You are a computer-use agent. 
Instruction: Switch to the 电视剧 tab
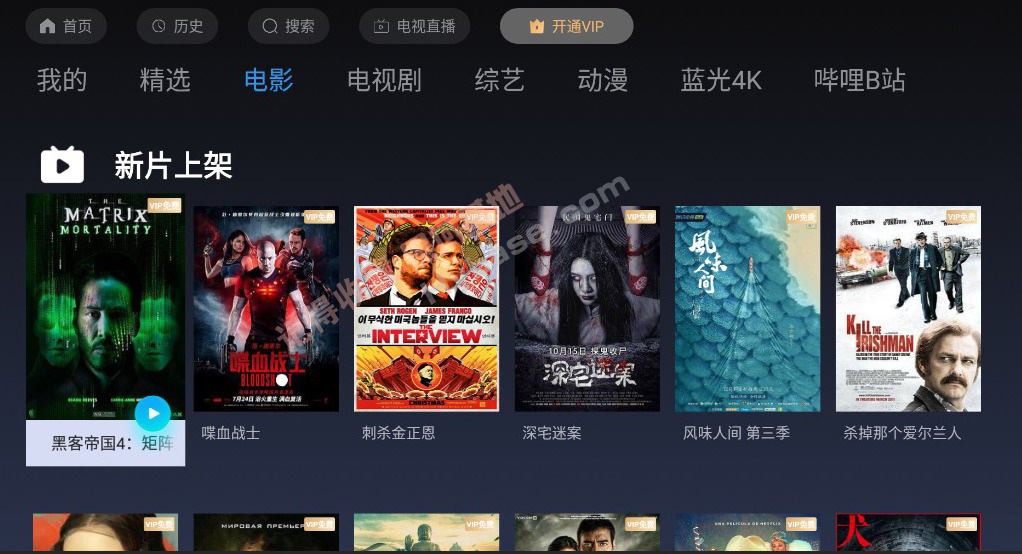[x=384, y=80]
